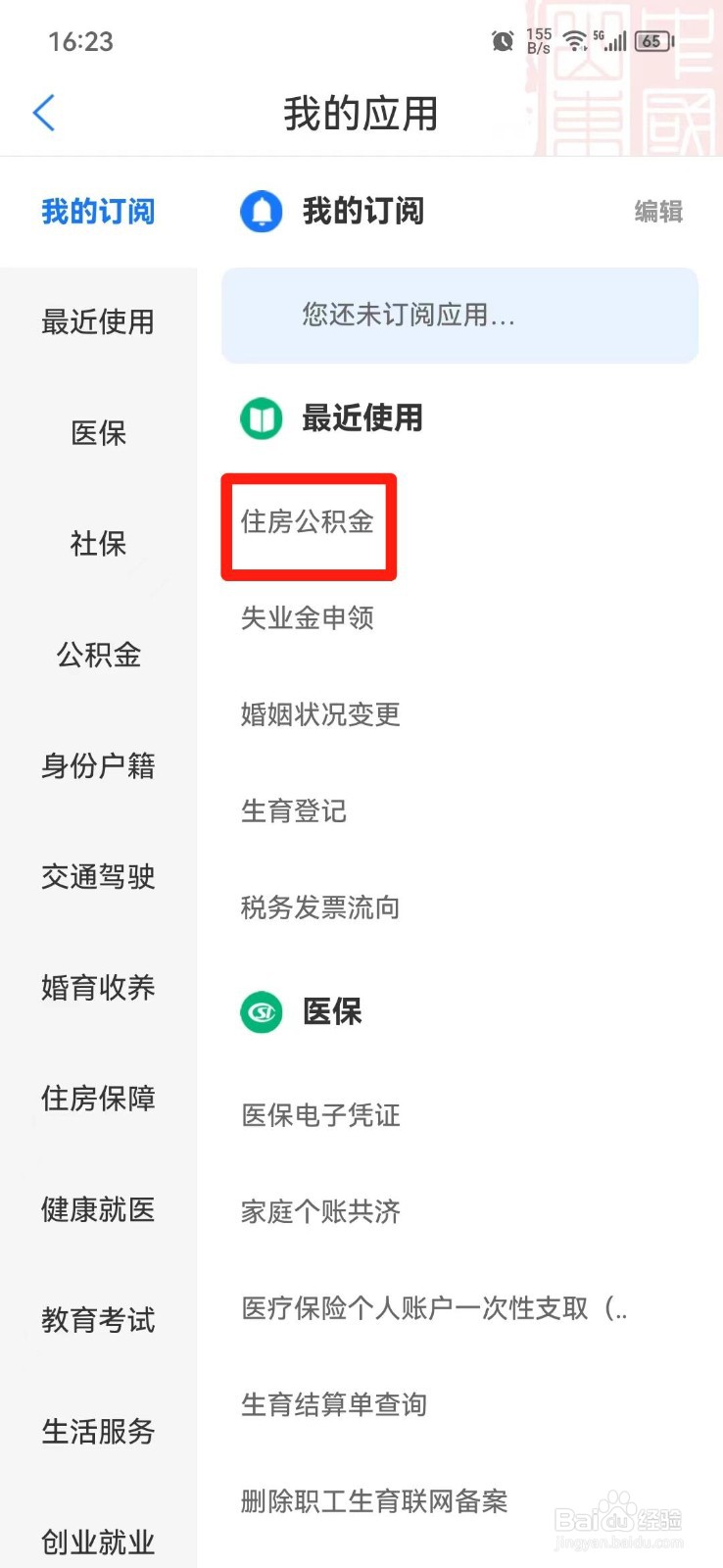This screenshot has width=723, height=1568.
Task: Switch to the 社保 category tab
Action: coord(97,544)
